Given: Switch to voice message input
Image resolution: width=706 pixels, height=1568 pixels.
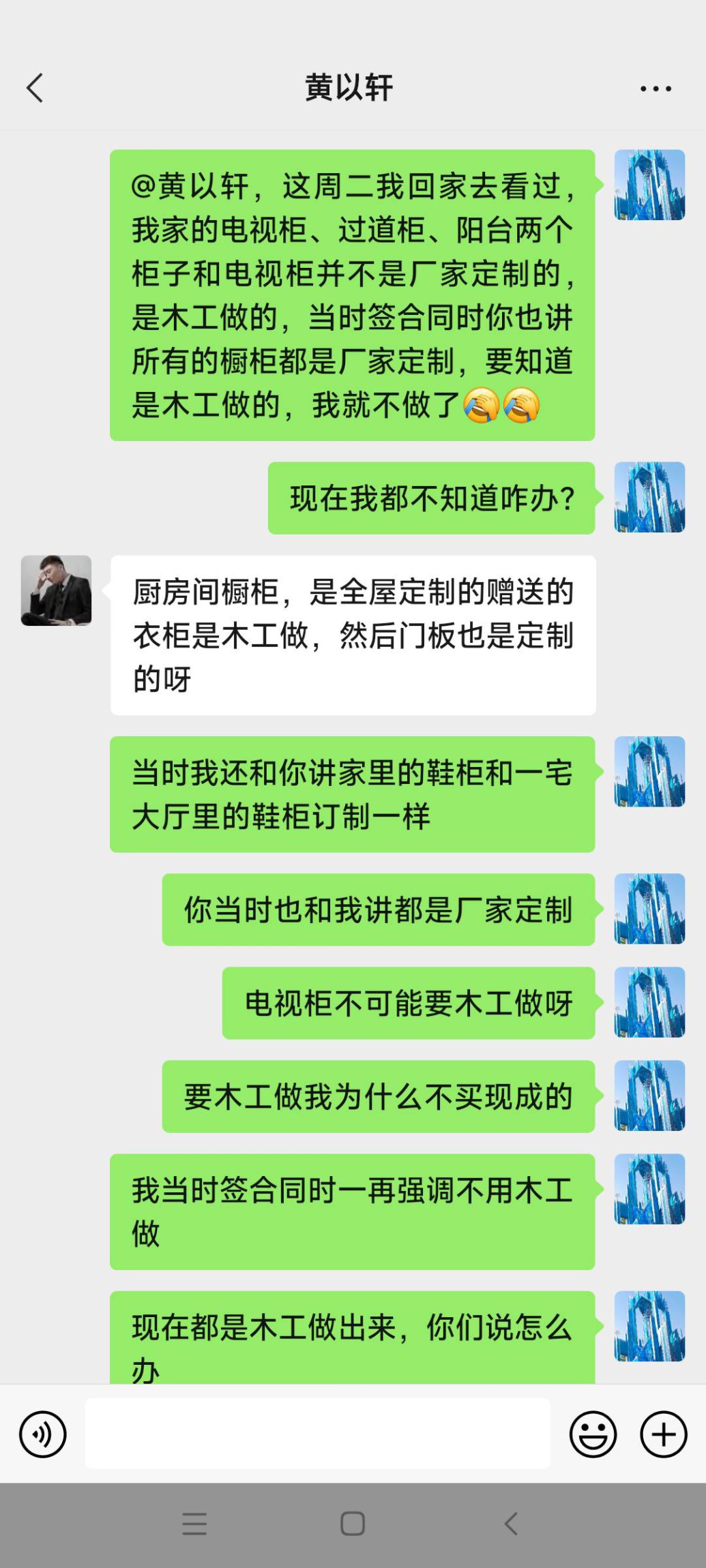Looking at the screenshot, I should tap(42, 1434).
